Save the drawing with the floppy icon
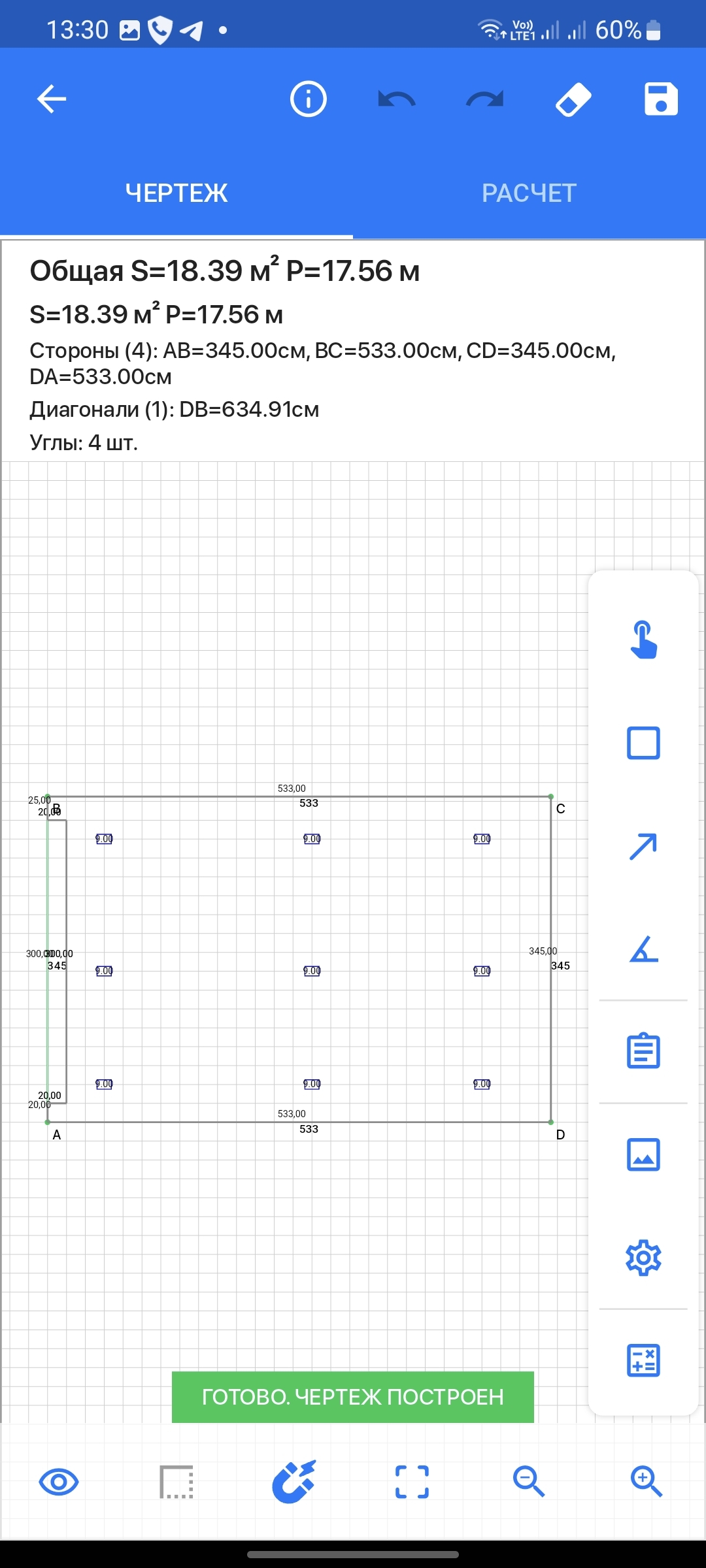 [x=661, y=99]
